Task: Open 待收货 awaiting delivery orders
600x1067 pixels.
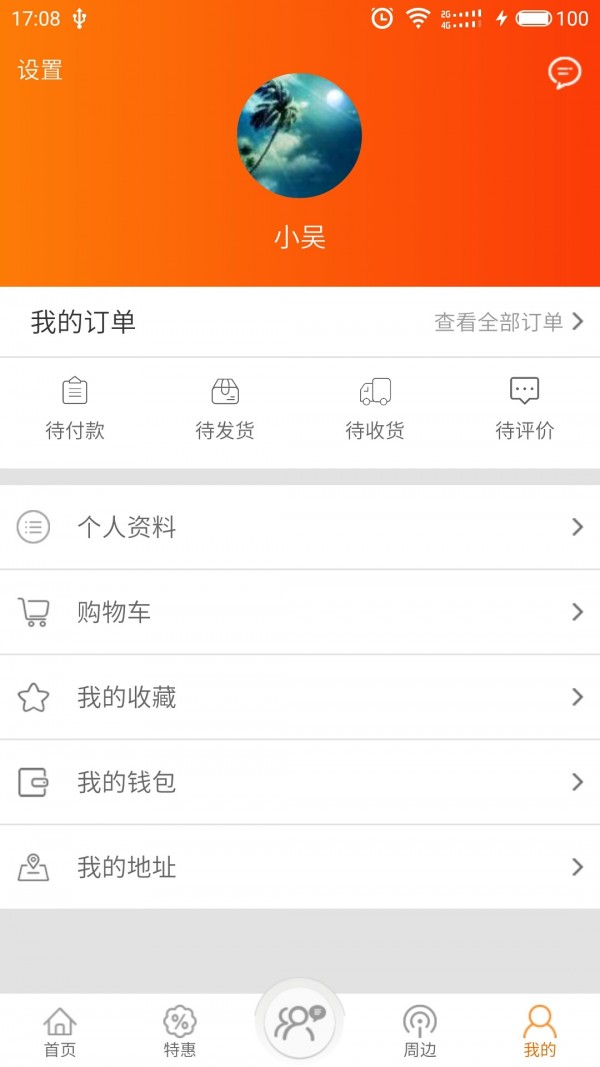Action: (375, 410)
